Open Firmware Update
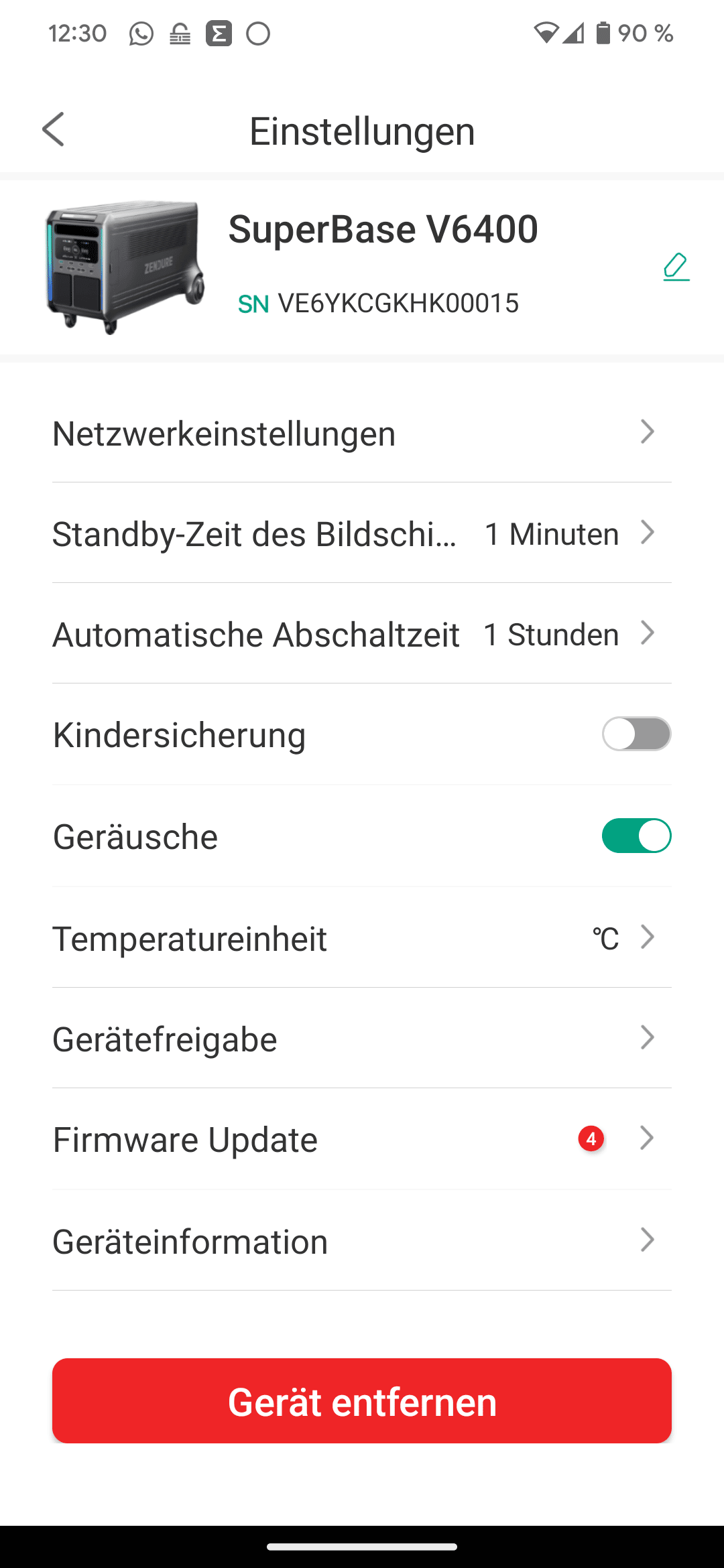The height and width of the screenshot is (1568, 724). click(362, 1139)
